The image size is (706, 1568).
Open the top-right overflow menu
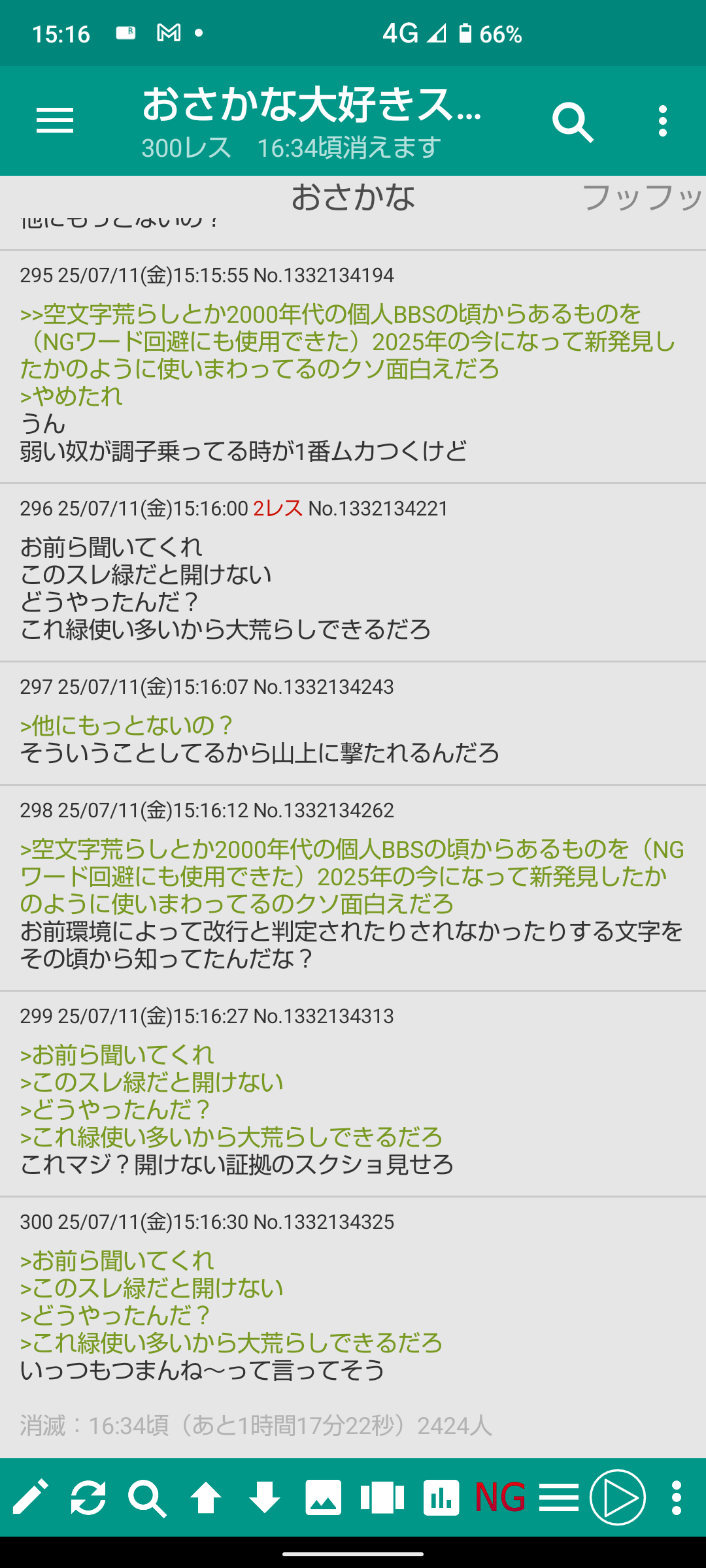663,122
